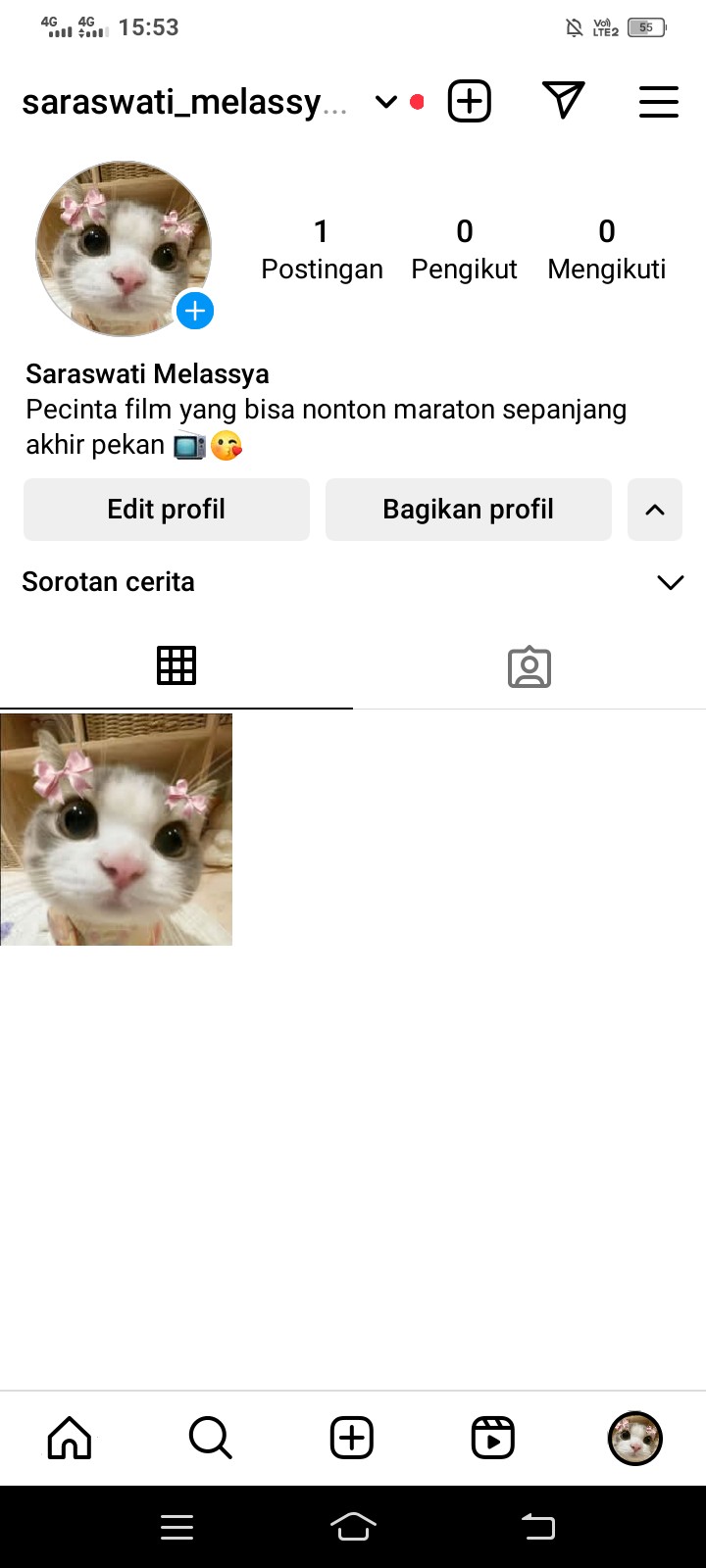The width and height of the screenshot is (706, 1568).
Task: Tap the create new post plus icon
Action: [x=470, y=101]
